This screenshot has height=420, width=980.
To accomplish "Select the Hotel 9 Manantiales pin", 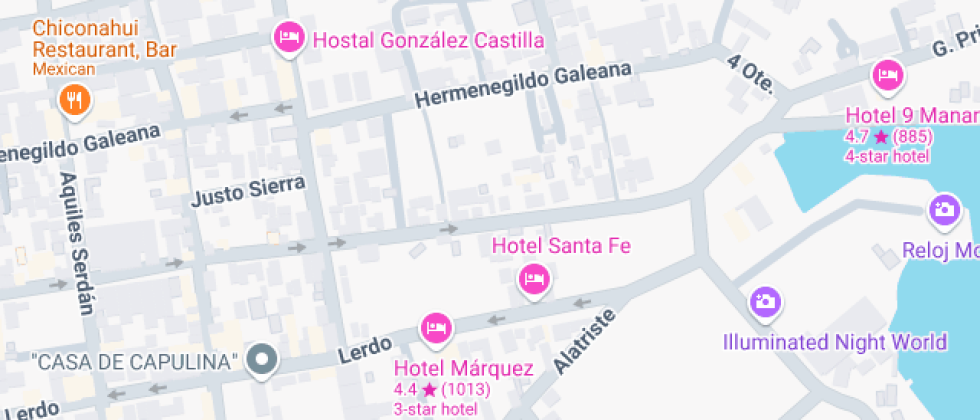I will tap(886, 74).
